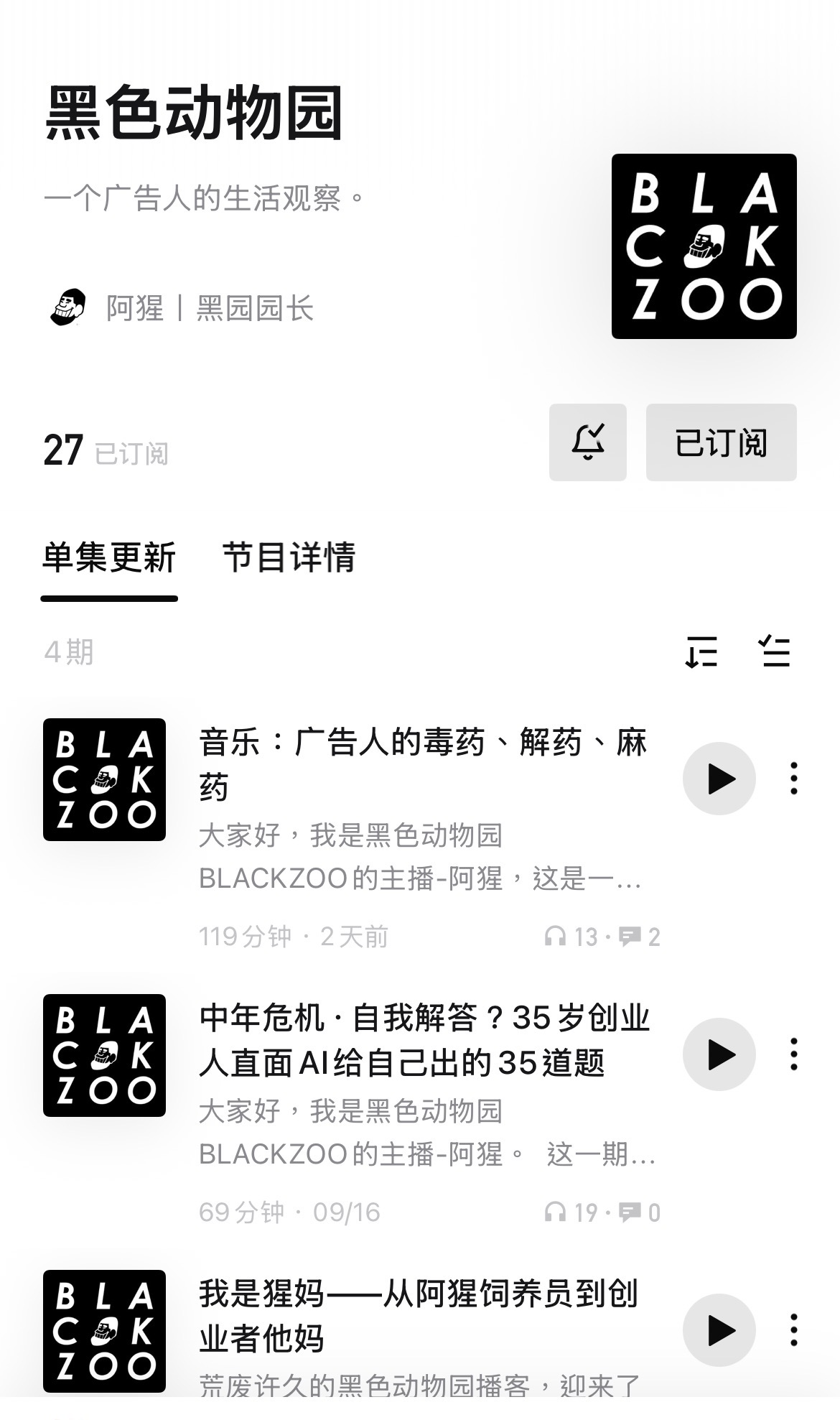Open more options for the 中年危机 episode

(793, 1054)
